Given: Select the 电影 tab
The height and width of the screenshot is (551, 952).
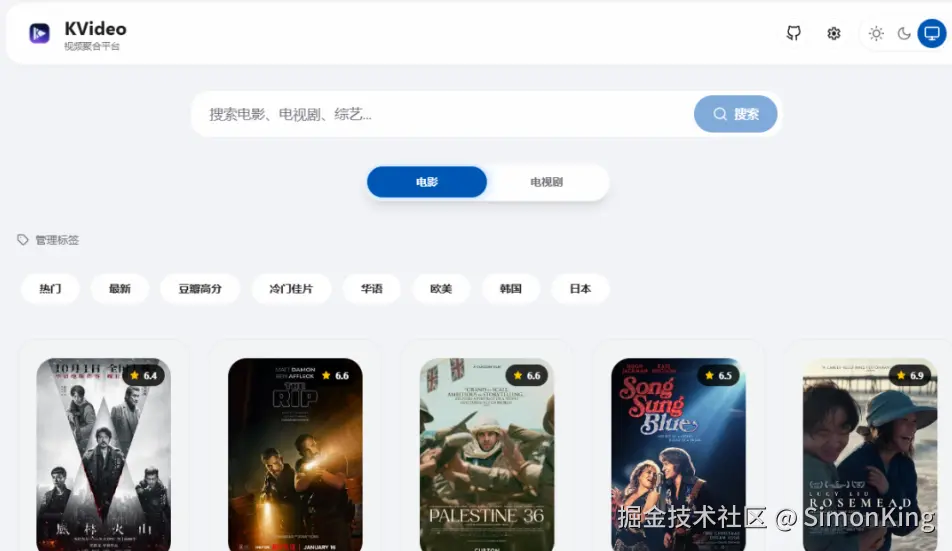Looking at the screenshot, I should pos(427,182).
